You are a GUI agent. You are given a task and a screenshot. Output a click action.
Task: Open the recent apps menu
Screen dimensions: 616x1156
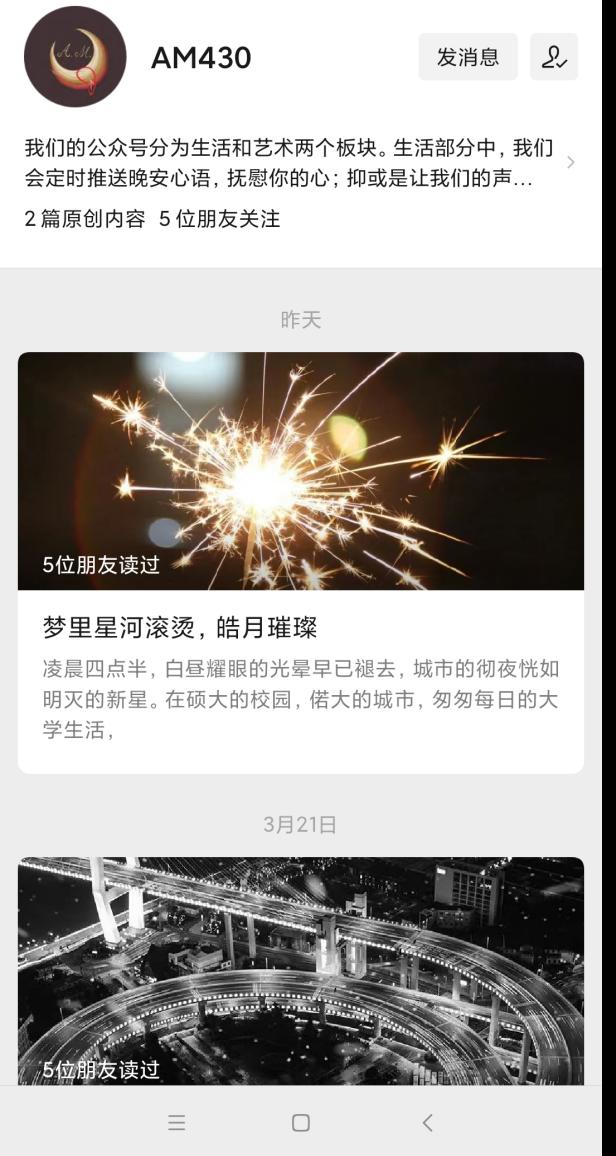click(x=176, y=1123)
